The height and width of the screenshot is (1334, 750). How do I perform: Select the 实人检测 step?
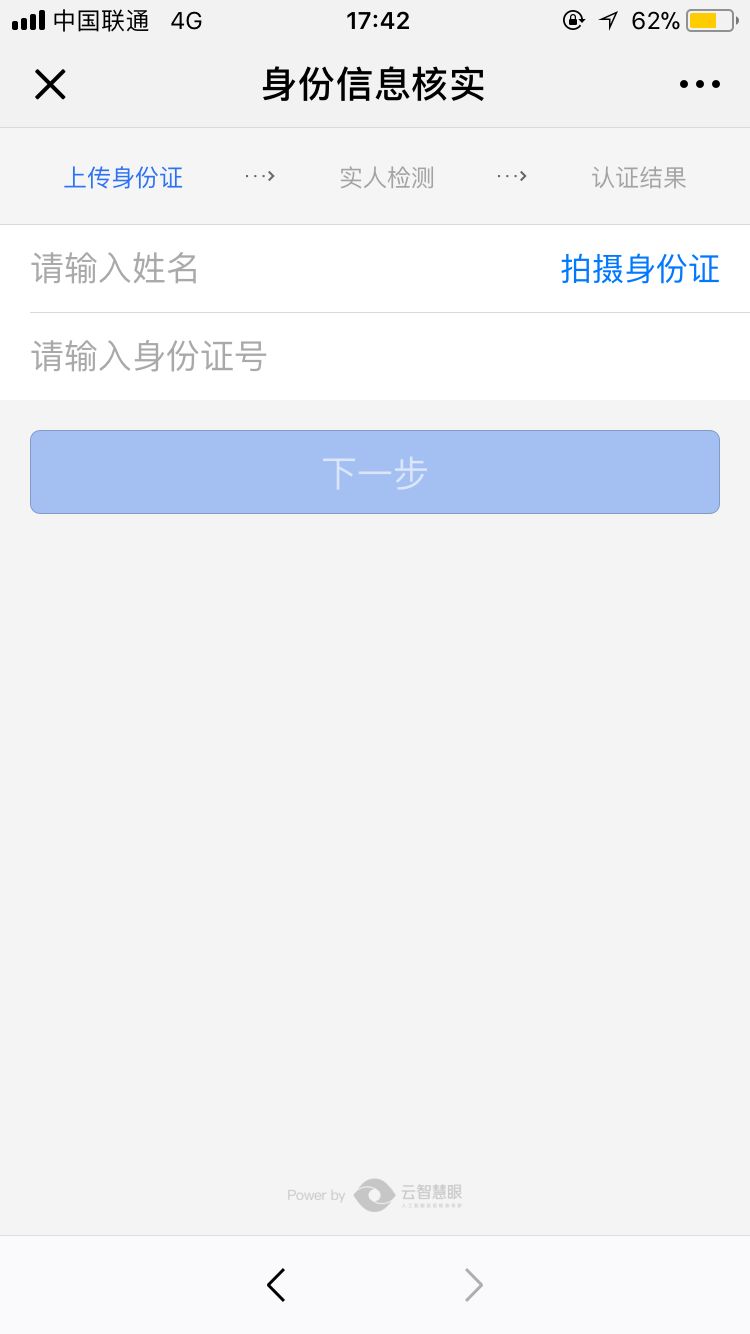(x=387, y=176)
